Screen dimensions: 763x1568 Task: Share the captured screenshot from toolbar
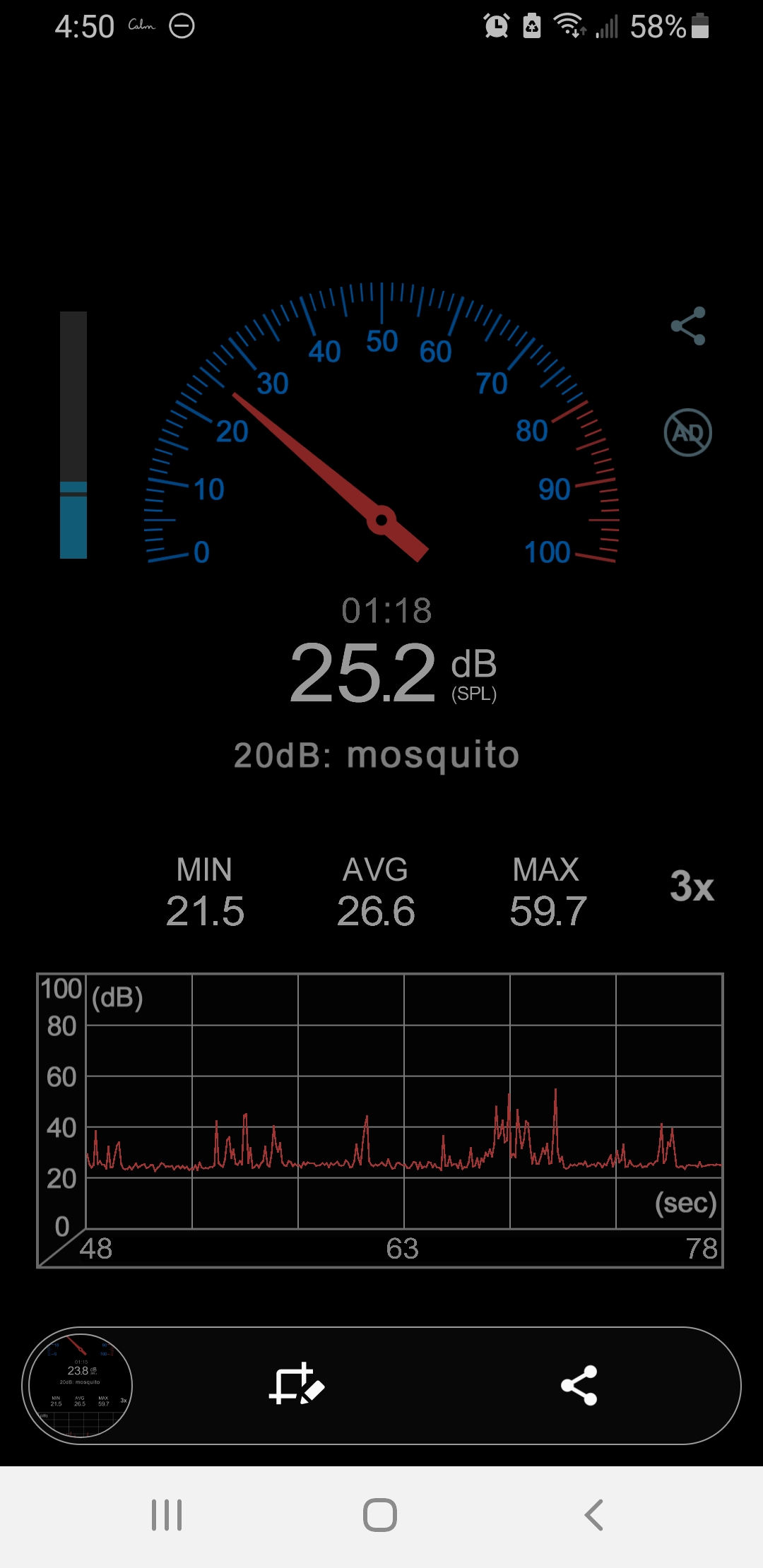579,1385
